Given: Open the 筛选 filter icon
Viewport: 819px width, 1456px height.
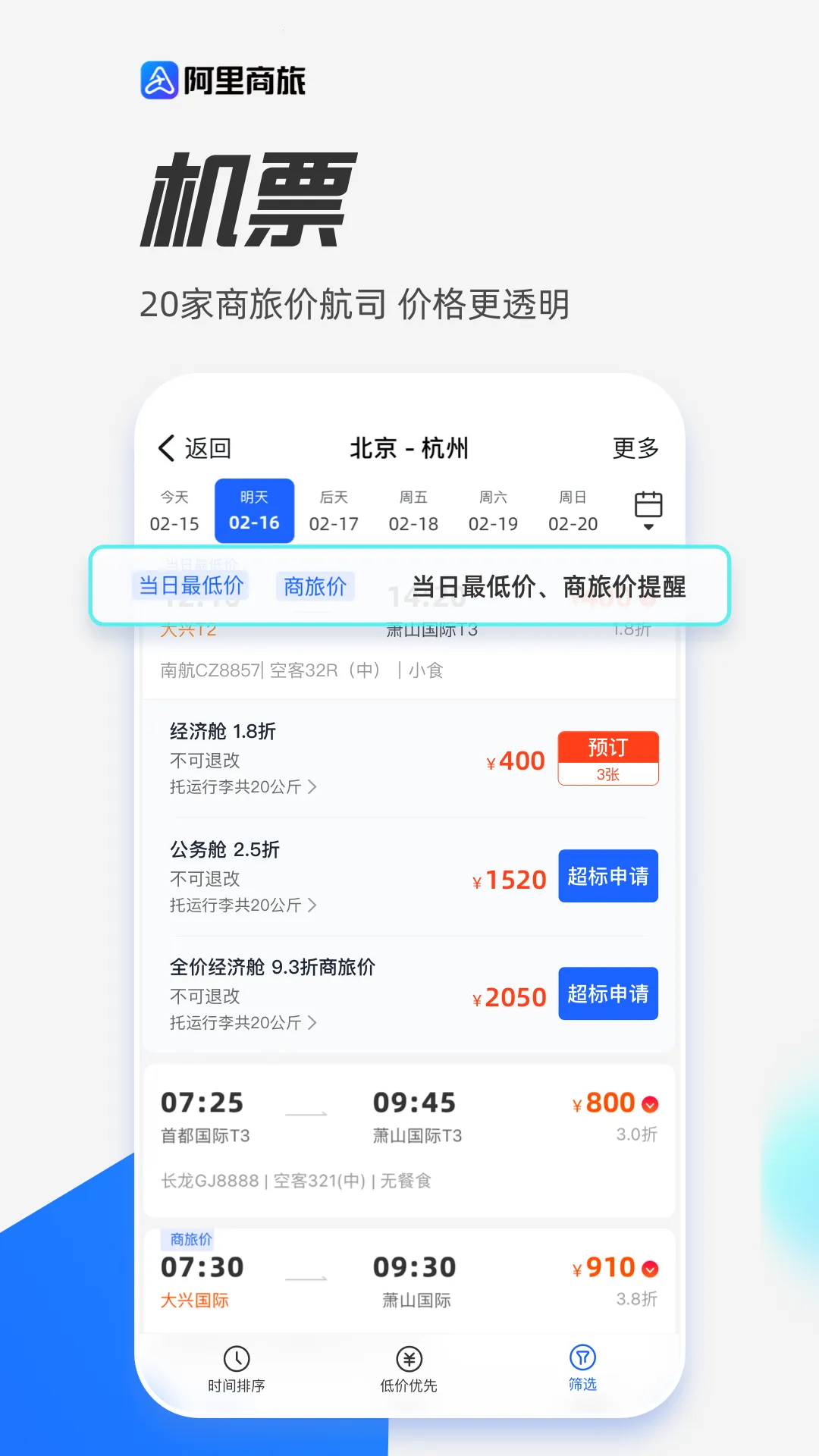Looking at the screenshot, I should (x=582, y=1355).
